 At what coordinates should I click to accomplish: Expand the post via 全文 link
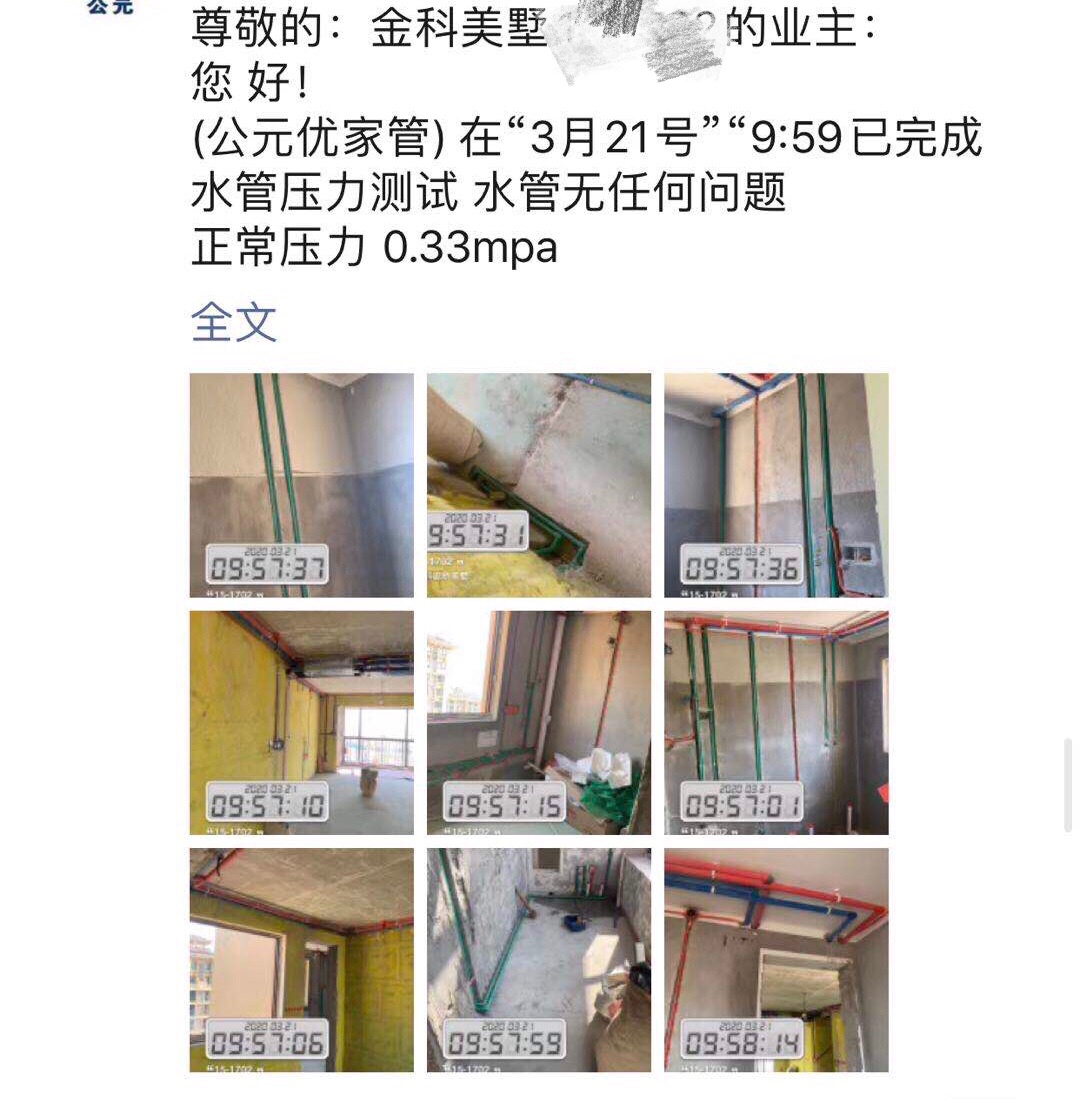point(233,322)
